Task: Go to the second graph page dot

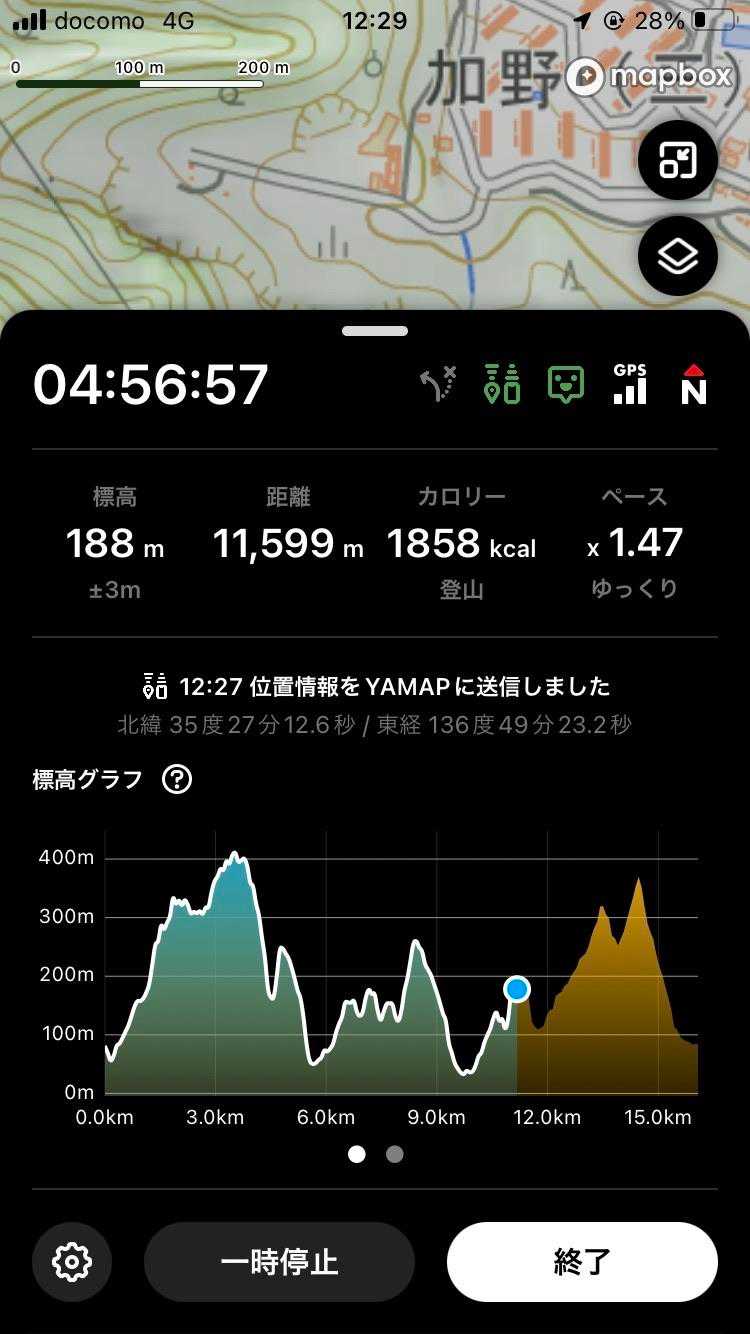Action: 395,1154
